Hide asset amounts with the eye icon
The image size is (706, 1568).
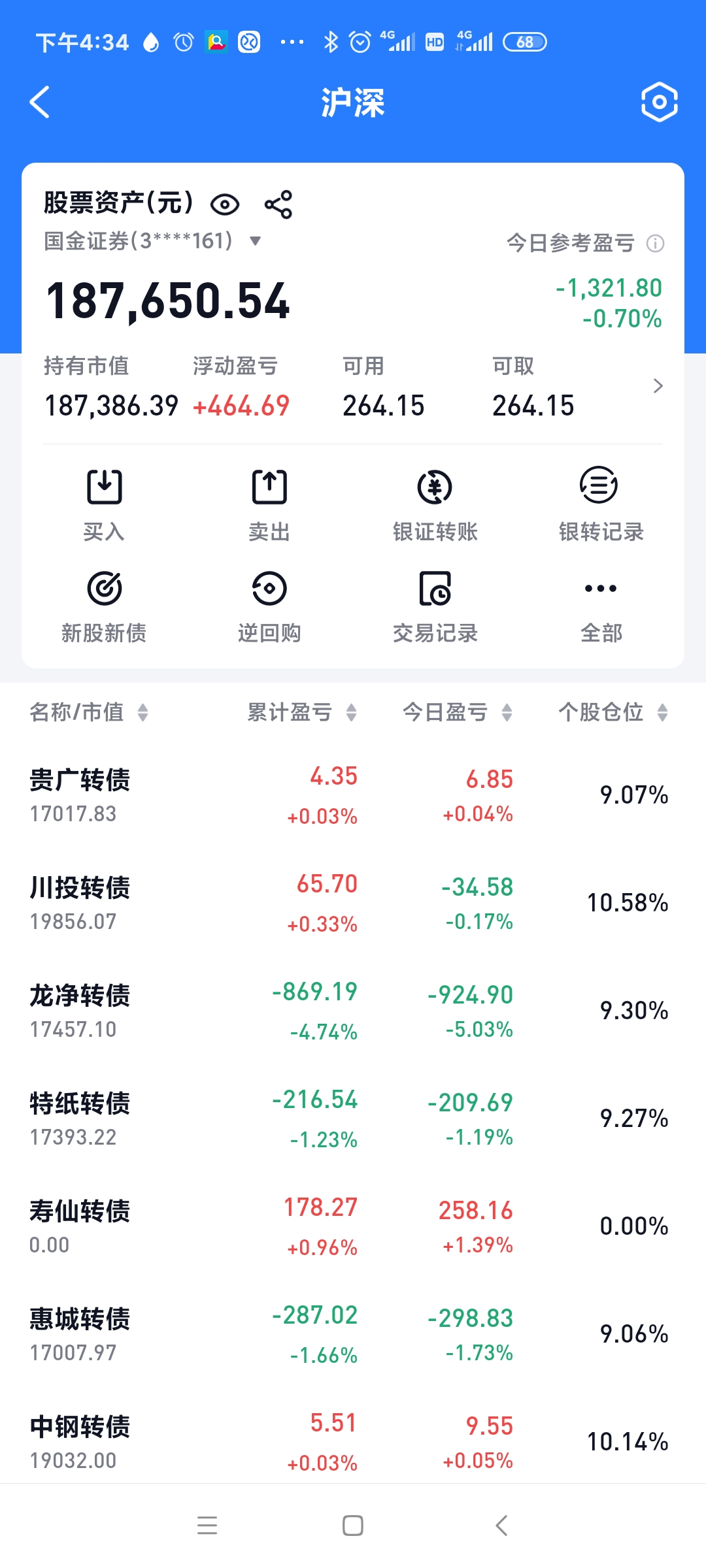click(x=225, y=205)
